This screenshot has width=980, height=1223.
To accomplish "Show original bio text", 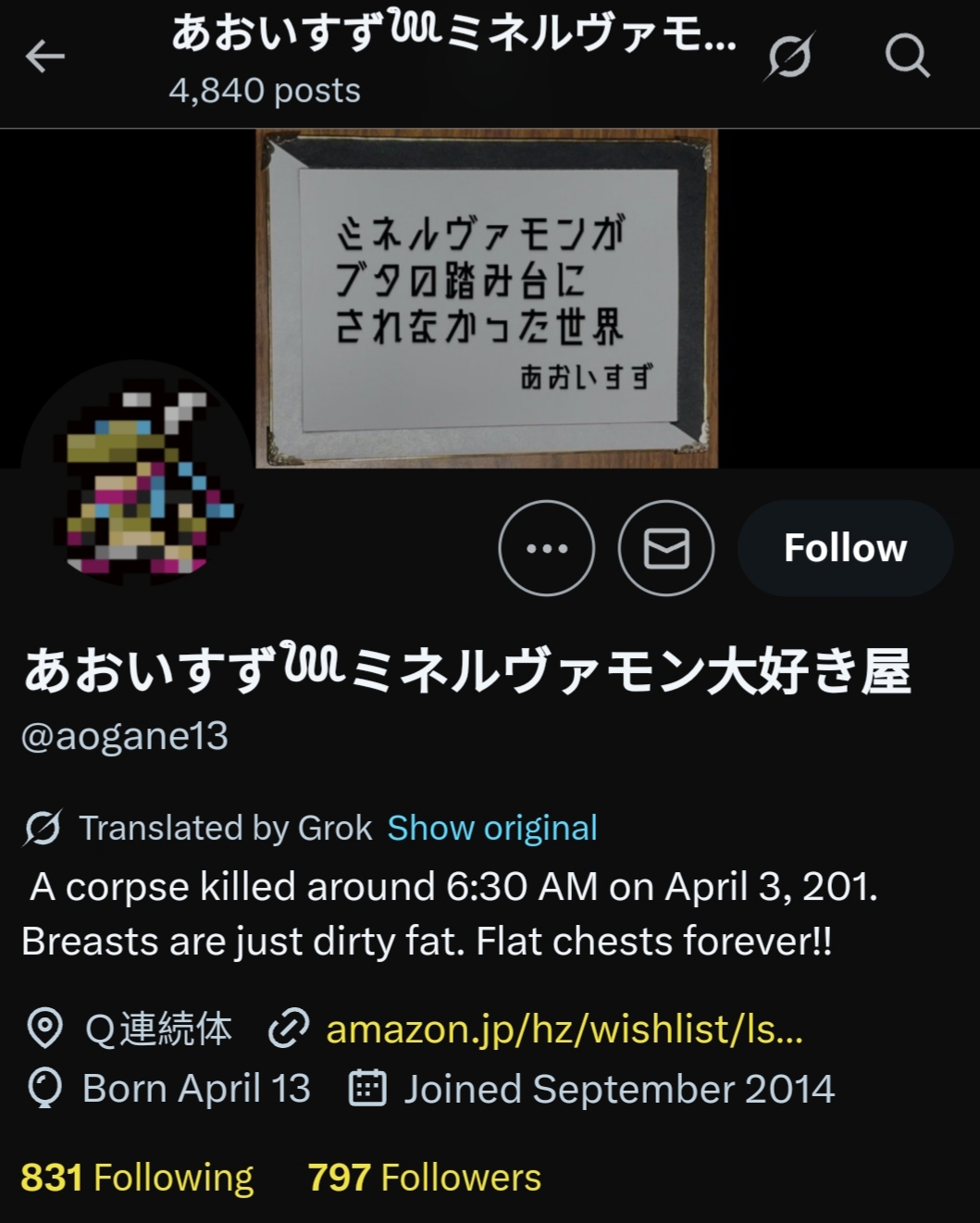I will (x=491, y=828).
